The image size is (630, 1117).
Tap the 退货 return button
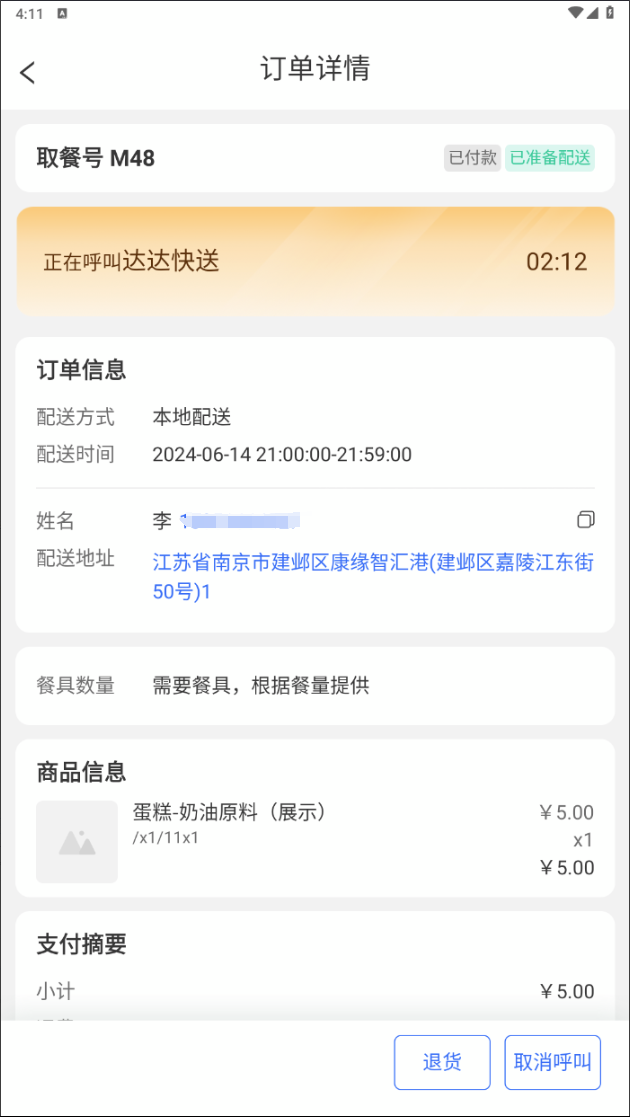(442, 1062)
